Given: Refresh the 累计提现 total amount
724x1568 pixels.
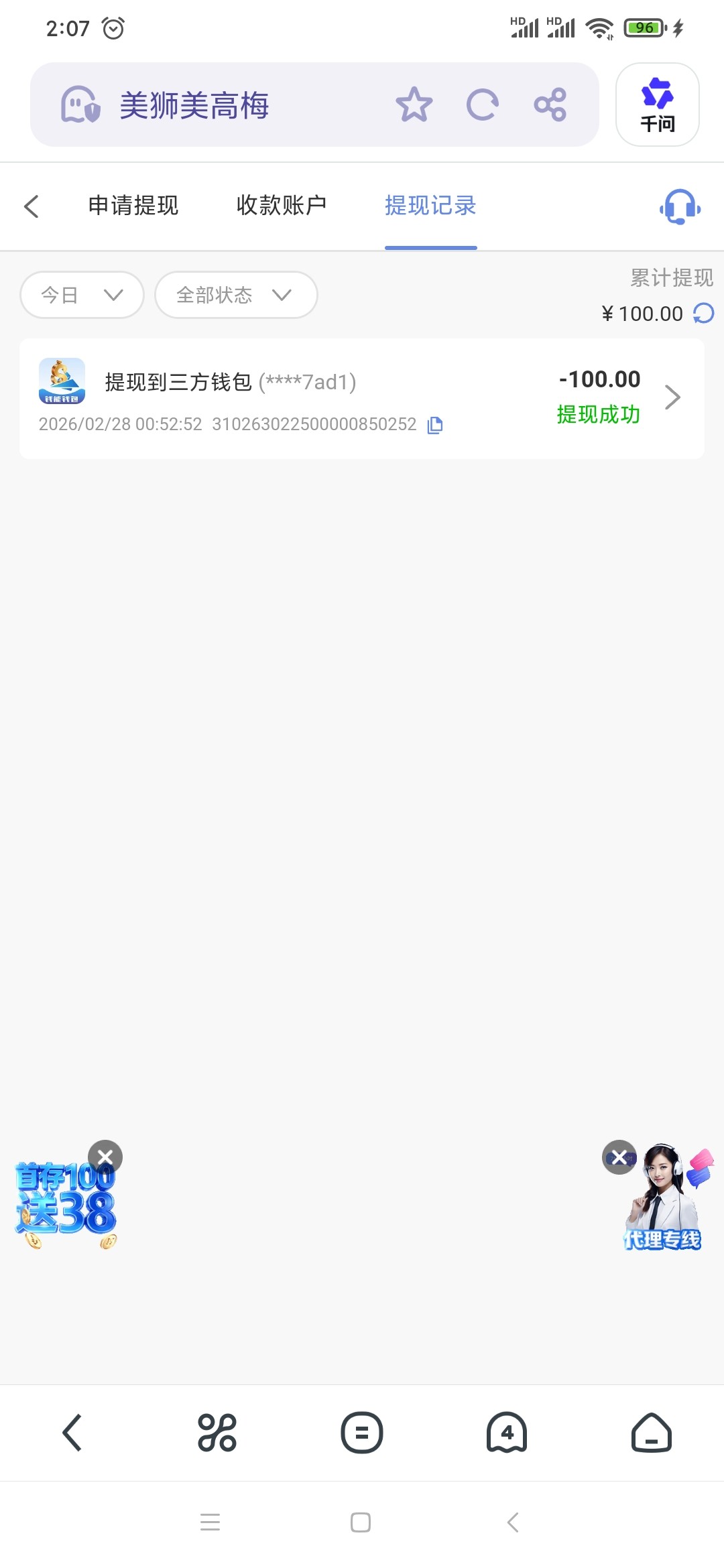Looking at the screenshot, I should click(x=703, y=313).
